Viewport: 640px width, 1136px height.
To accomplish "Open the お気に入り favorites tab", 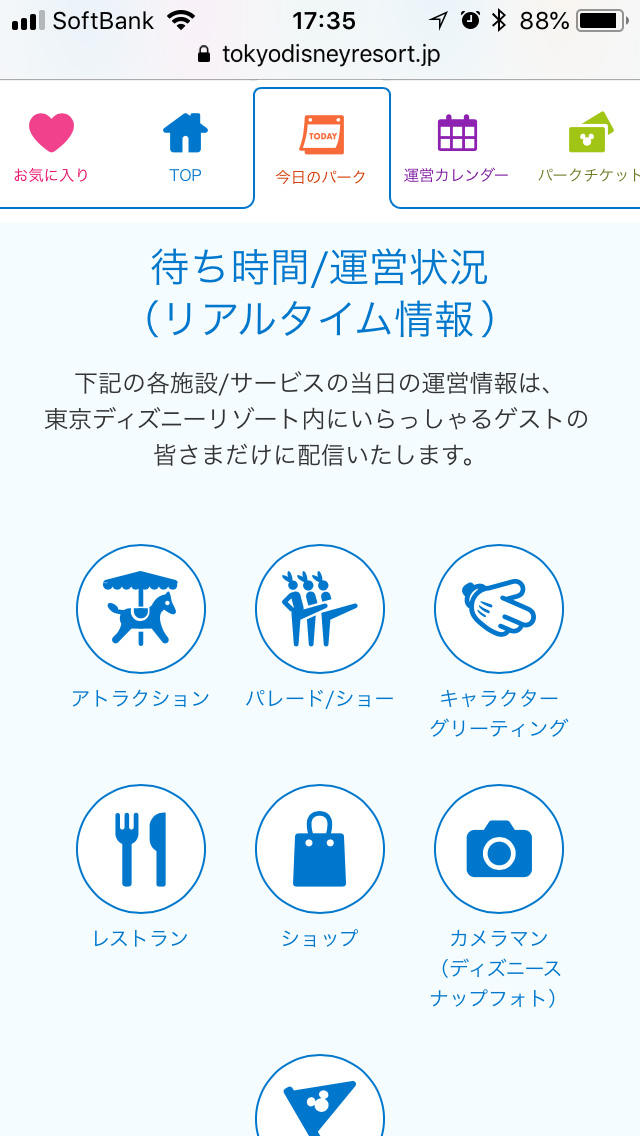I will (x=51, y=147).
